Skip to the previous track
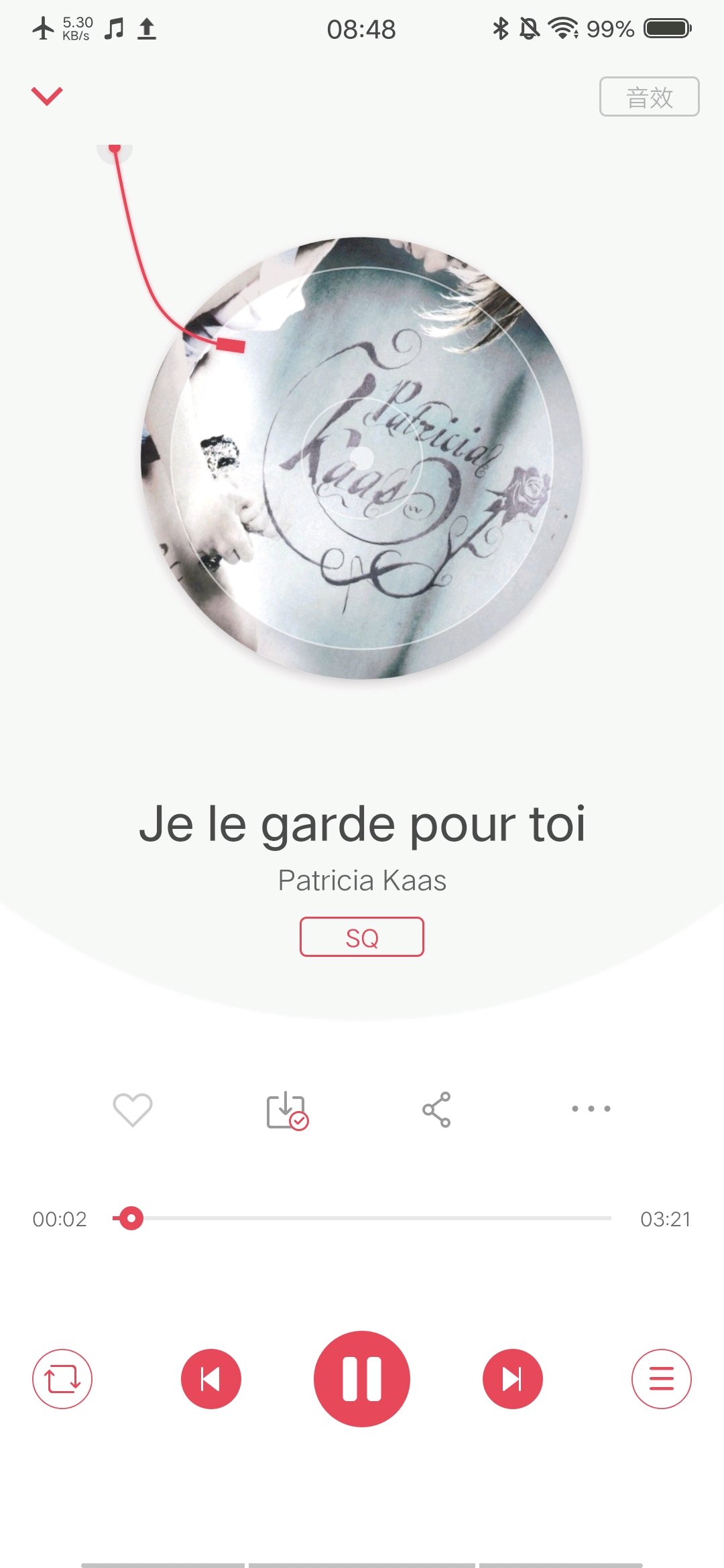Screen dimensions: 724x1568 click(x=211, y=1379)
